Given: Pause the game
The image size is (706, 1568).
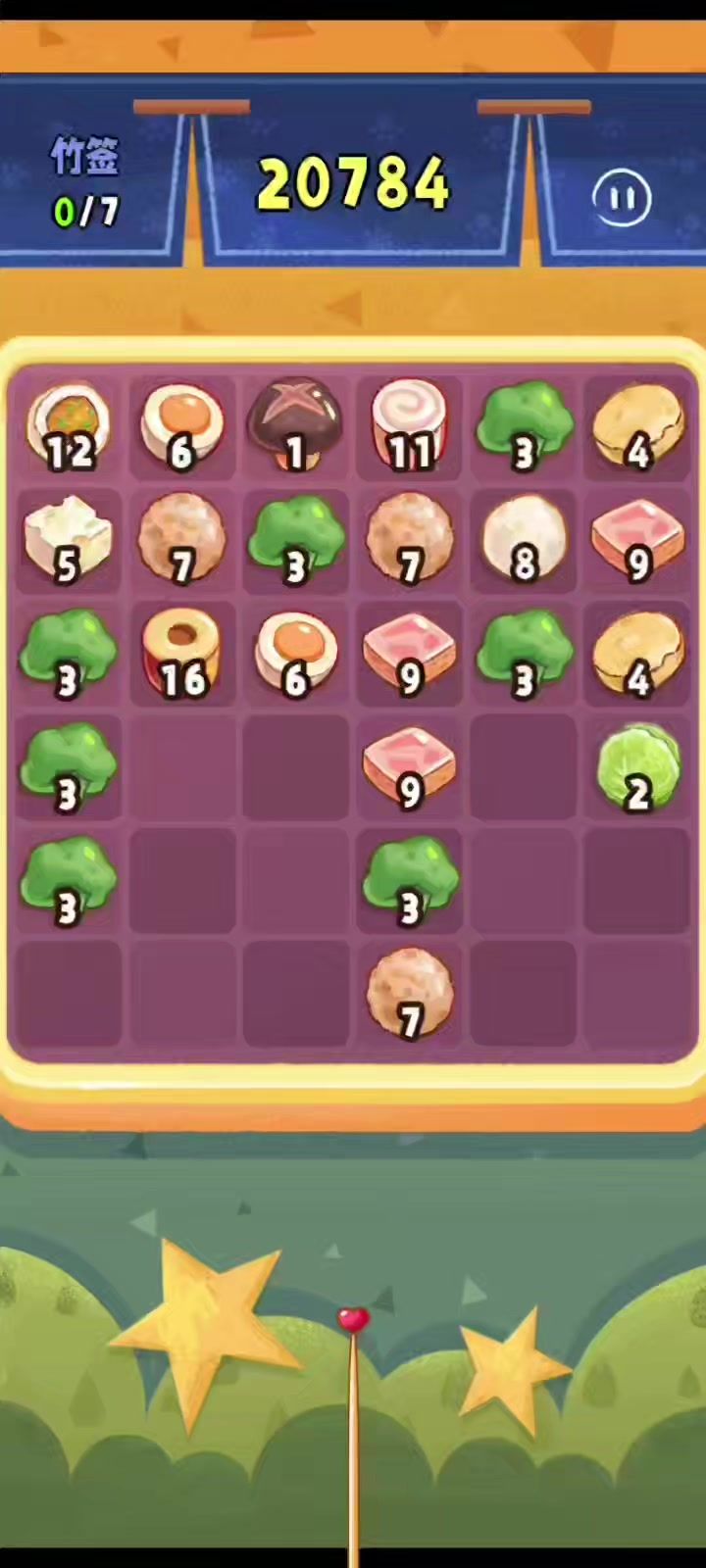Looking at the screenshot, I should click(x=622, y=198).
